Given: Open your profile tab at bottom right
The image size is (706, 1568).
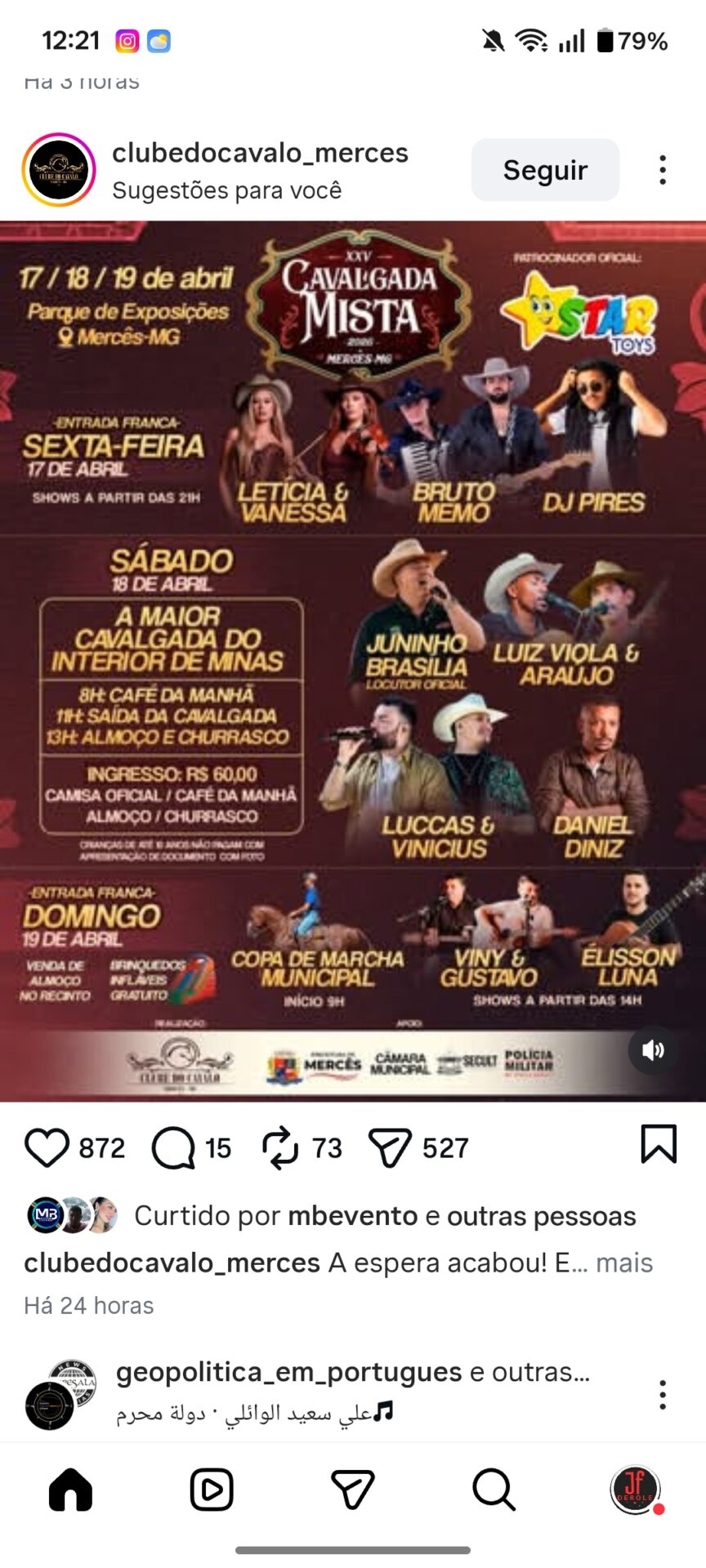Looking at the screenshot, I should coord(633,1489).
